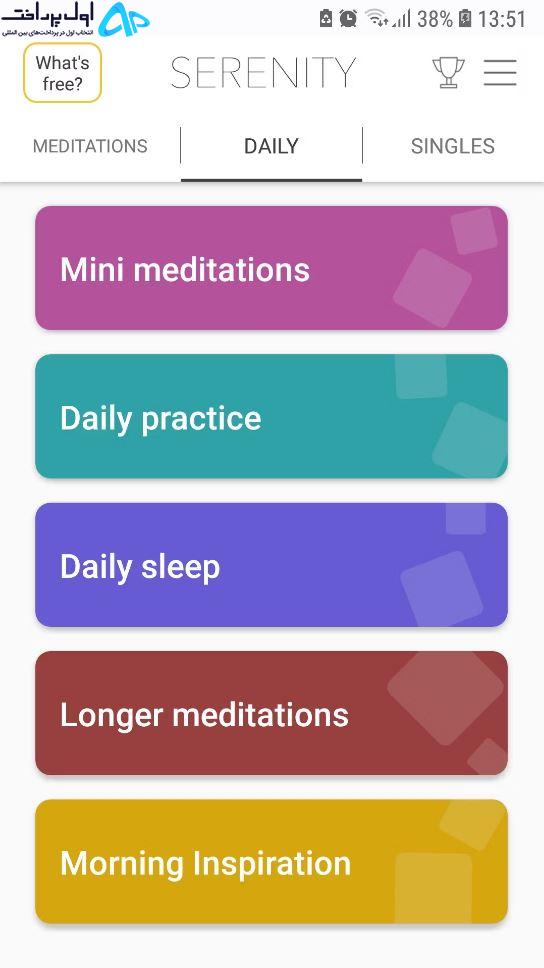The width and height of the screenshot is (544, 968).
Task: Switch to the Singles tab
Action: pyautogui.click(x=453, y=146)
